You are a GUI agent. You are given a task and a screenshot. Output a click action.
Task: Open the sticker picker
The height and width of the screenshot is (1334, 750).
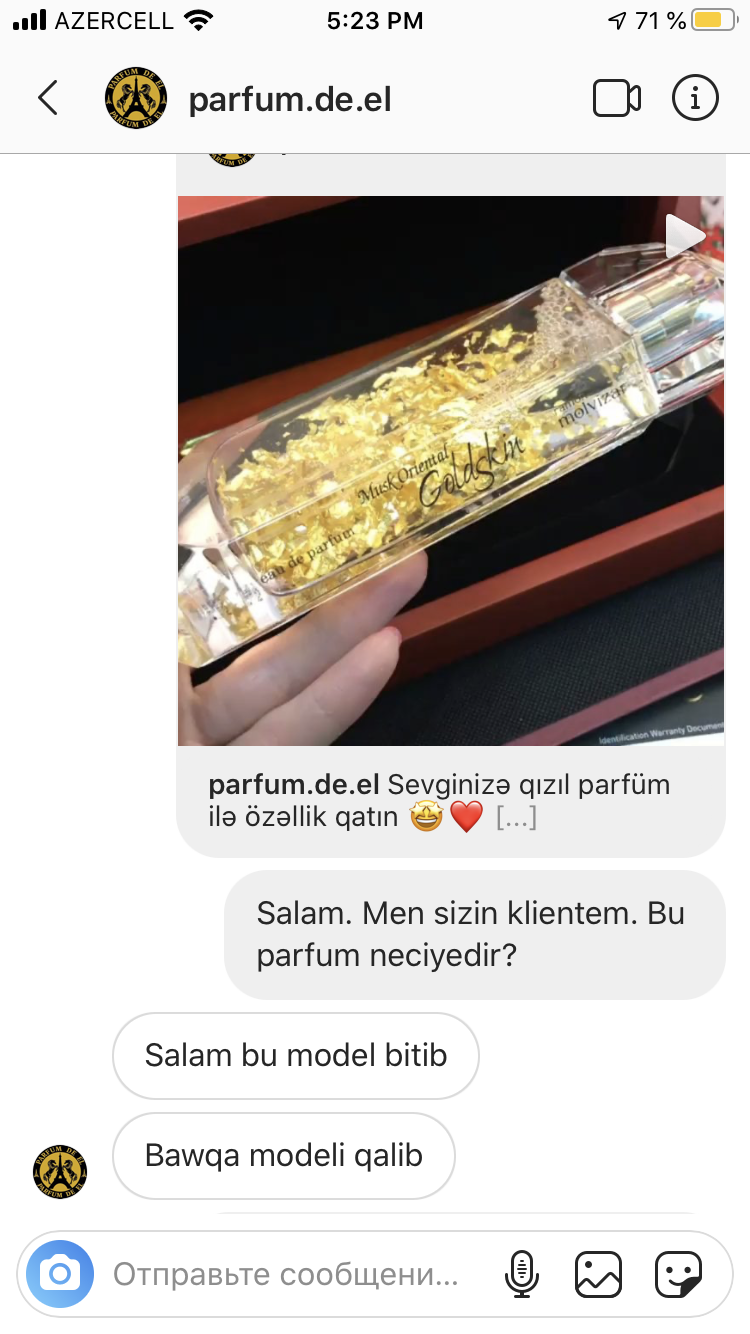pos(678,1274)
